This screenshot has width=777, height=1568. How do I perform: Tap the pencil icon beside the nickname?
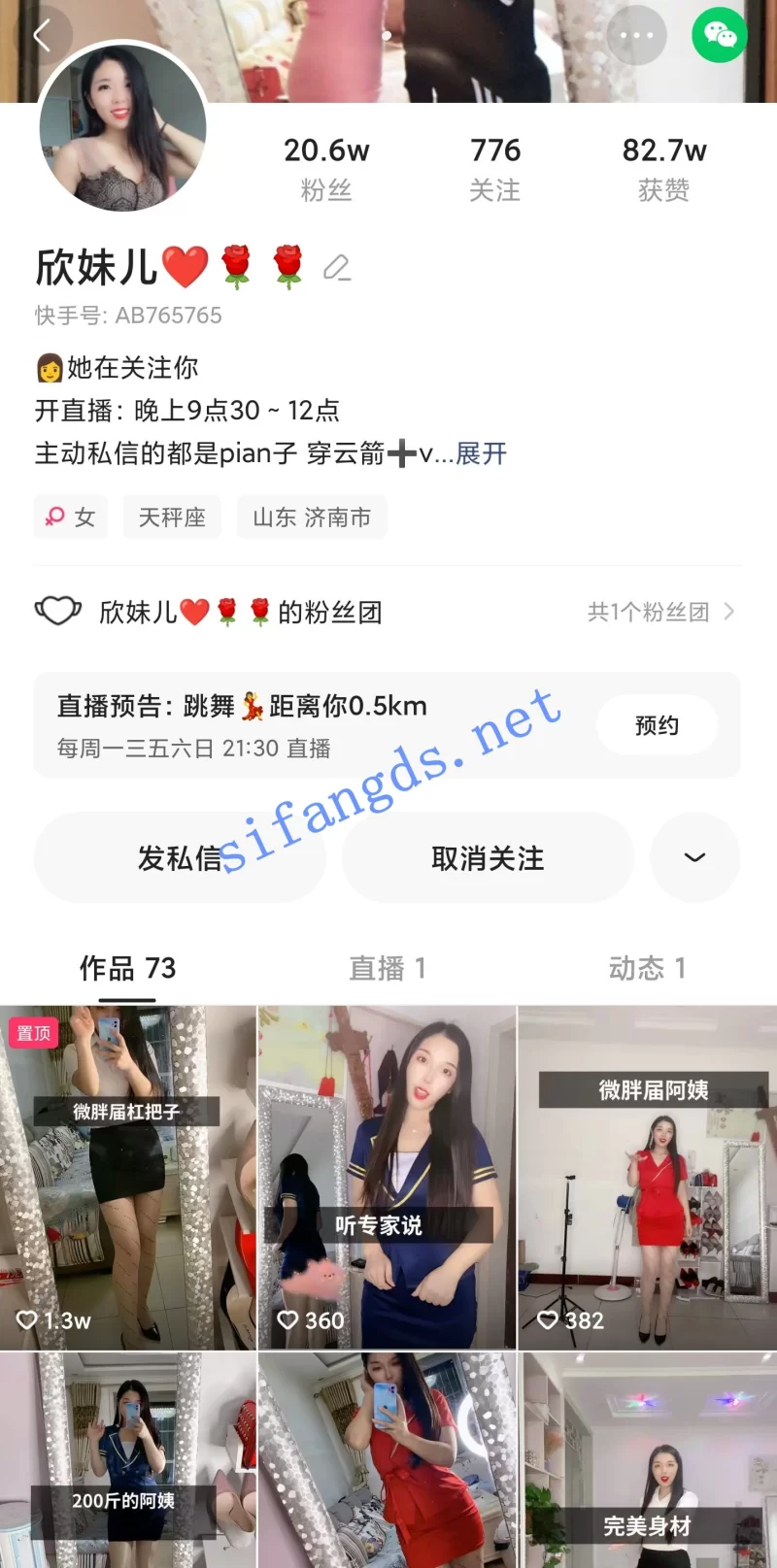337,267
